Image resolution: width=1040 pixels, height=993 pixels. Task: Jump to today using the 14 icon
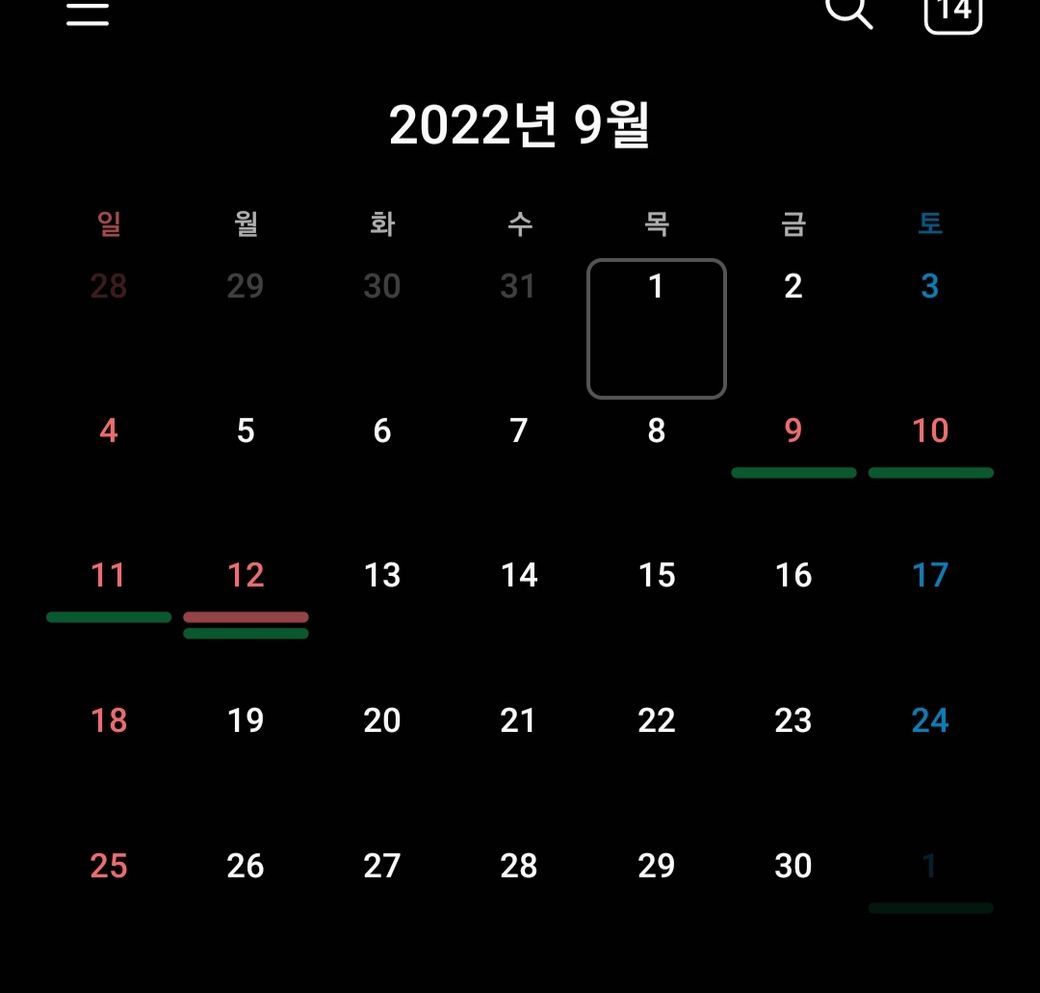953,12
